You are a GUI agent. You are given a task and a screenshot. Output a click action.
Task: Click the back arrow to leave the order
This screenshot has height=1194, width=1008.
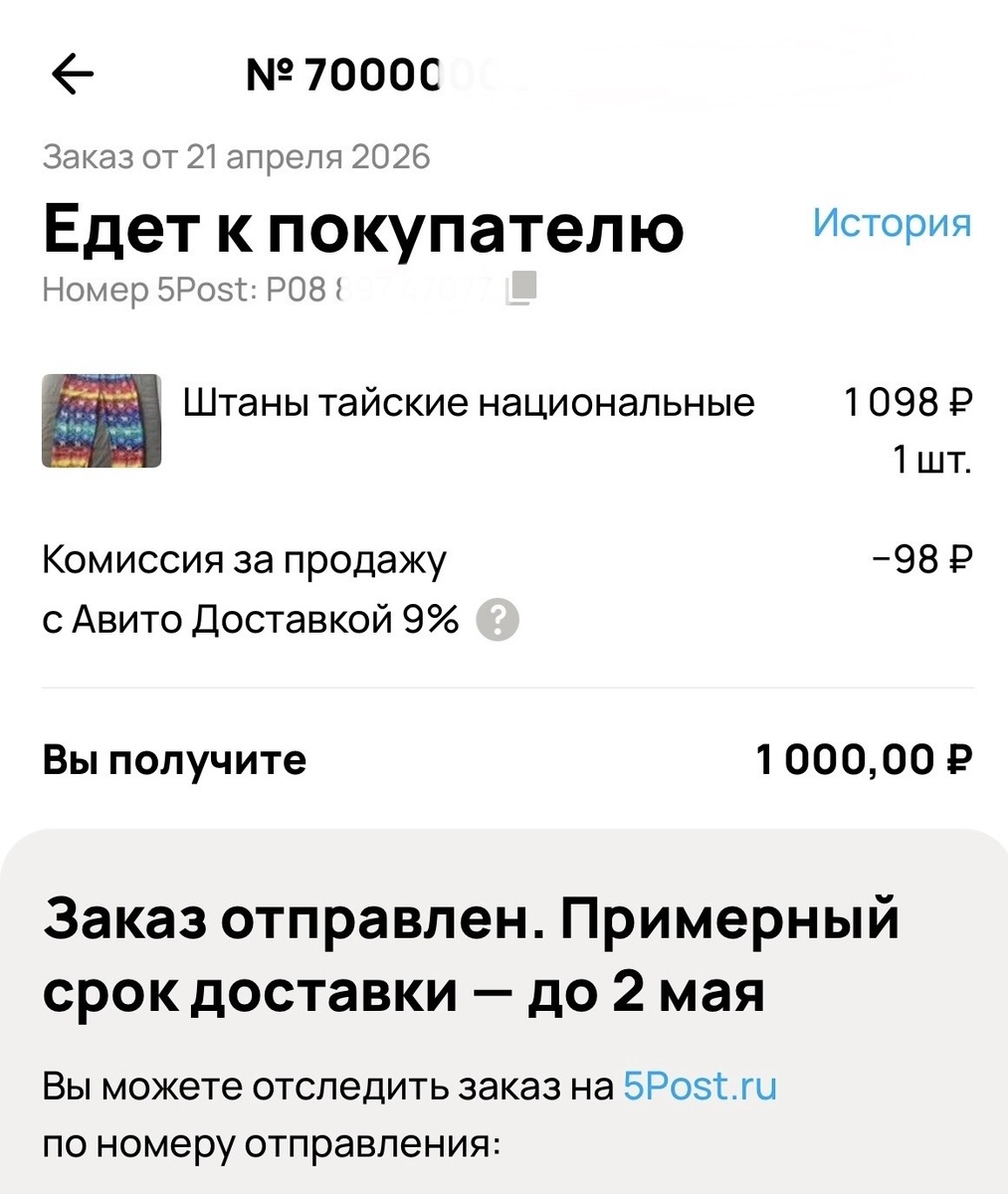click(x=71, y=73)
